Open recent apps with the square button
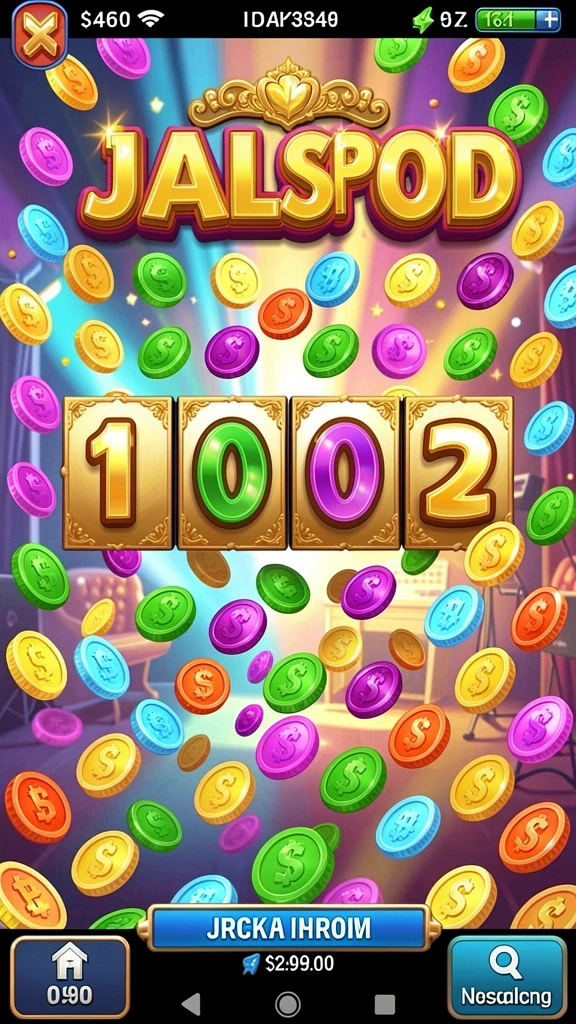Image resolution: width=576 pixels, height=1024 pixels. (x=385, y=1004)
